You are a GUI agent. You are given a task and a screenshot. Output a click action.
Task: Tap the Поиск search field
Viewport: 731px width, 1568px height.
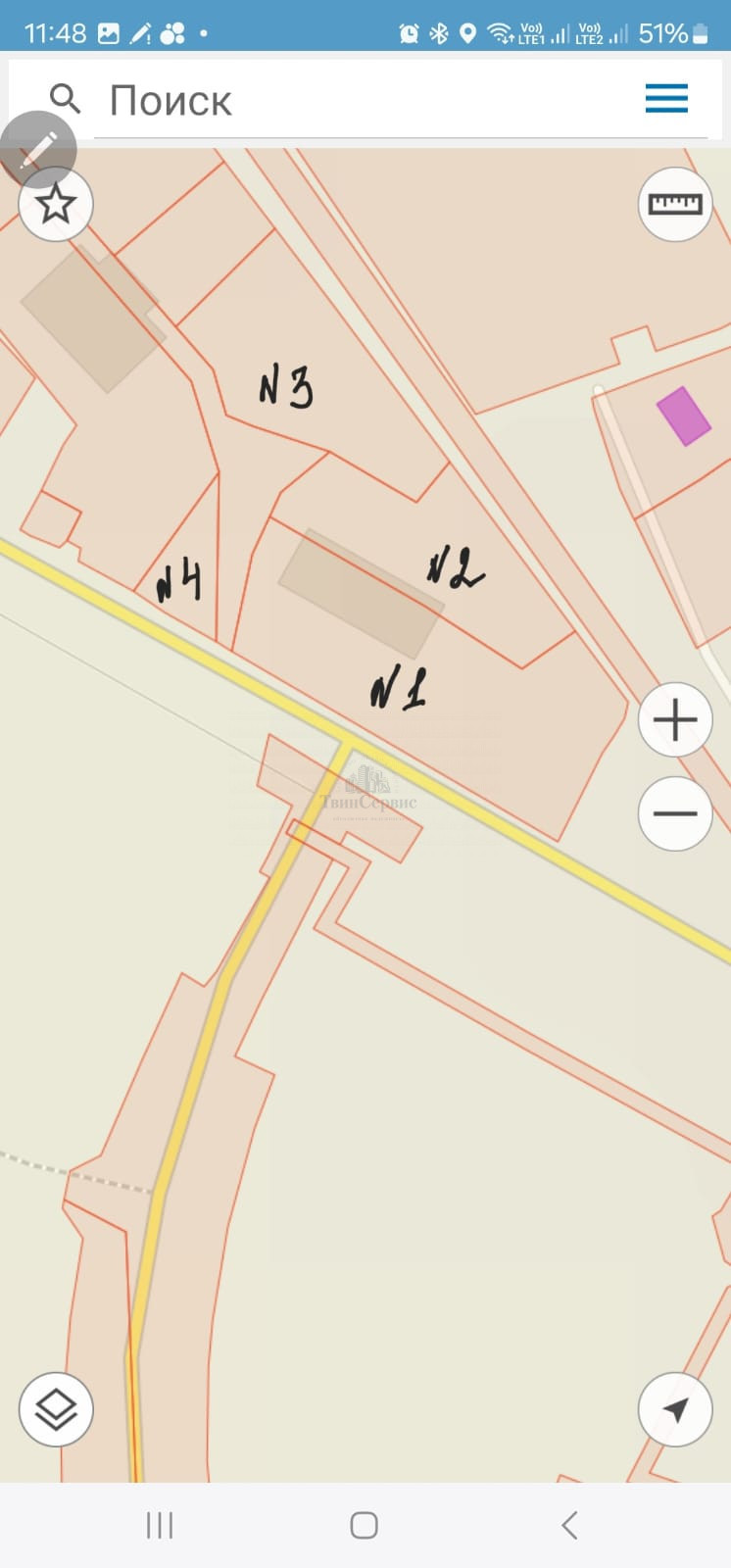pyautogui.click(x=363, y=100)
